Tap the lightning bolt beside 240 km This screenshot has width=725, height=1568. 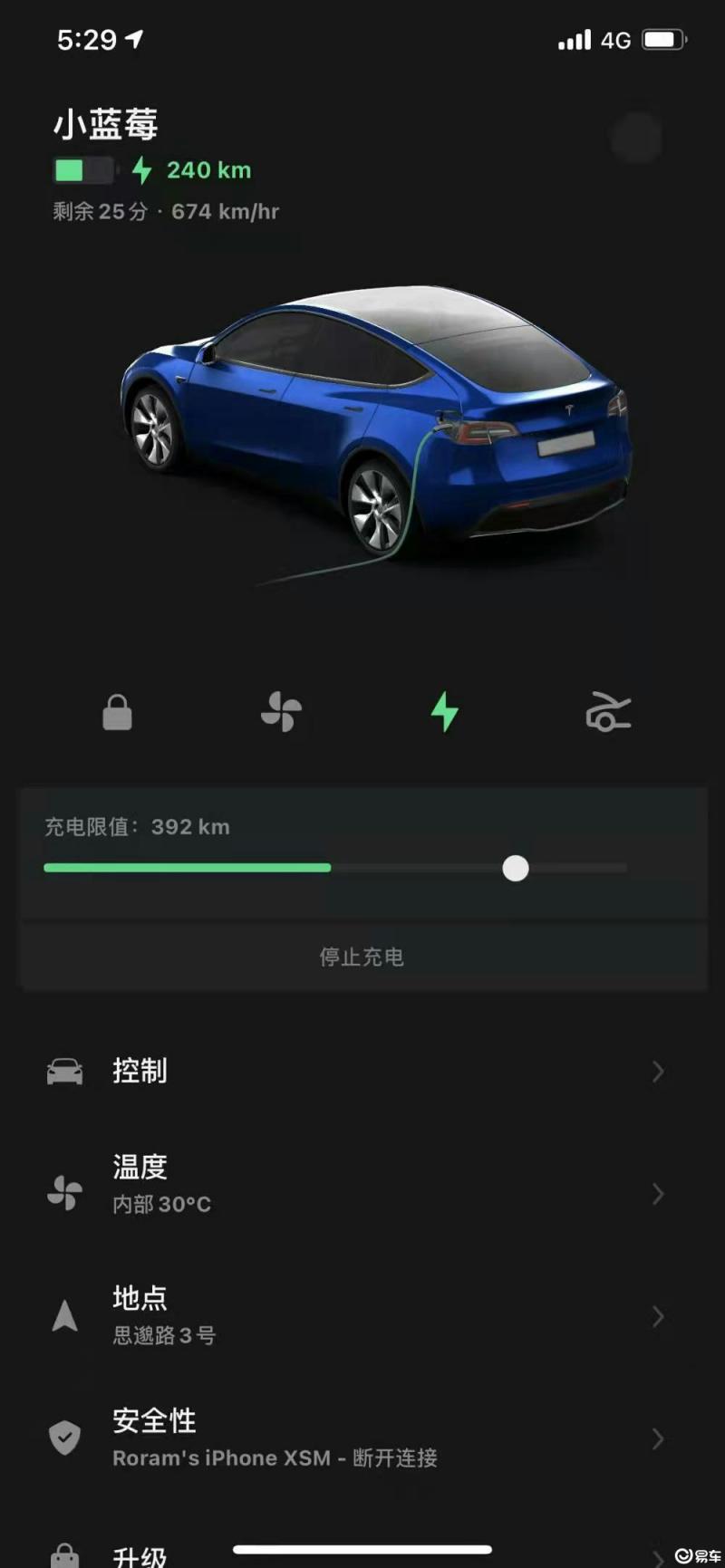pyautogui.click(x=140, y=170)
